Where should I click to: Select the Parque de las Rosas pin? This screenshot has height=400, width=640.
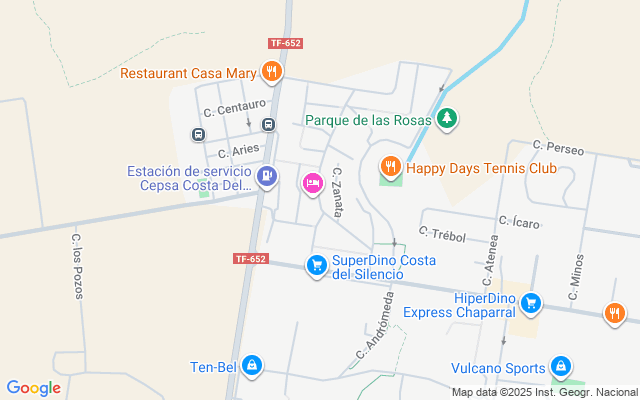click(447, 120)
